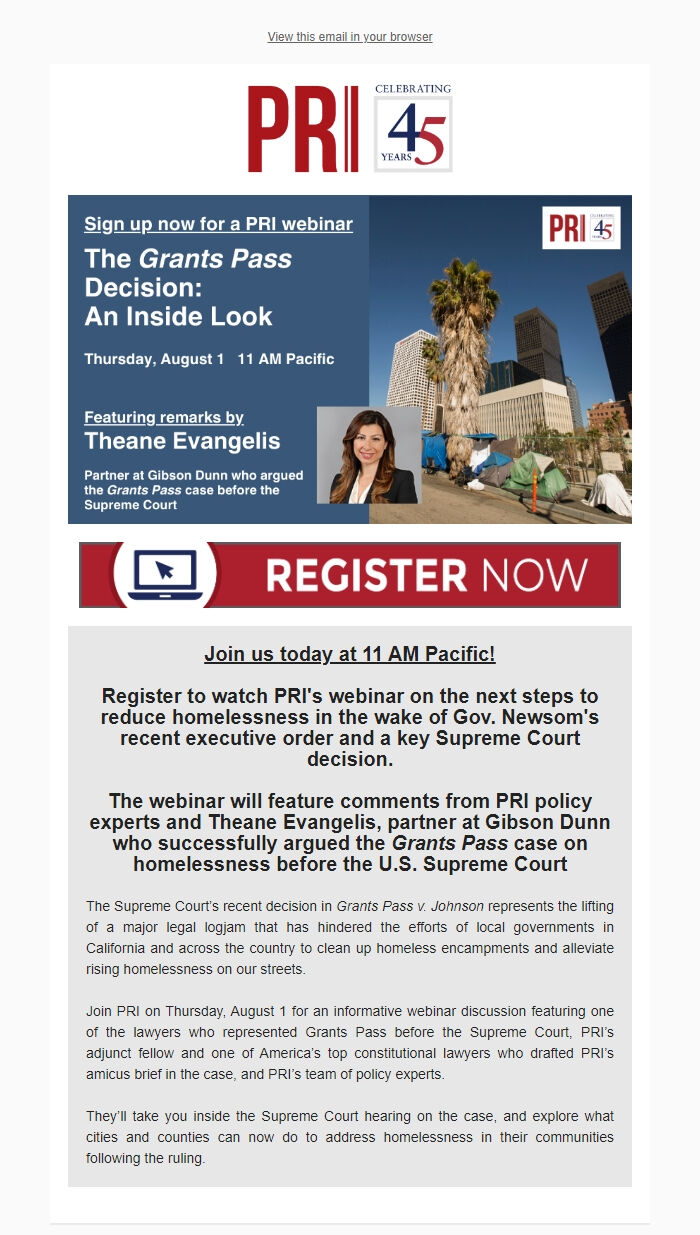Open the Grants Pass webinar banner image
This screenshot has height=1235, width=700.
350,359
